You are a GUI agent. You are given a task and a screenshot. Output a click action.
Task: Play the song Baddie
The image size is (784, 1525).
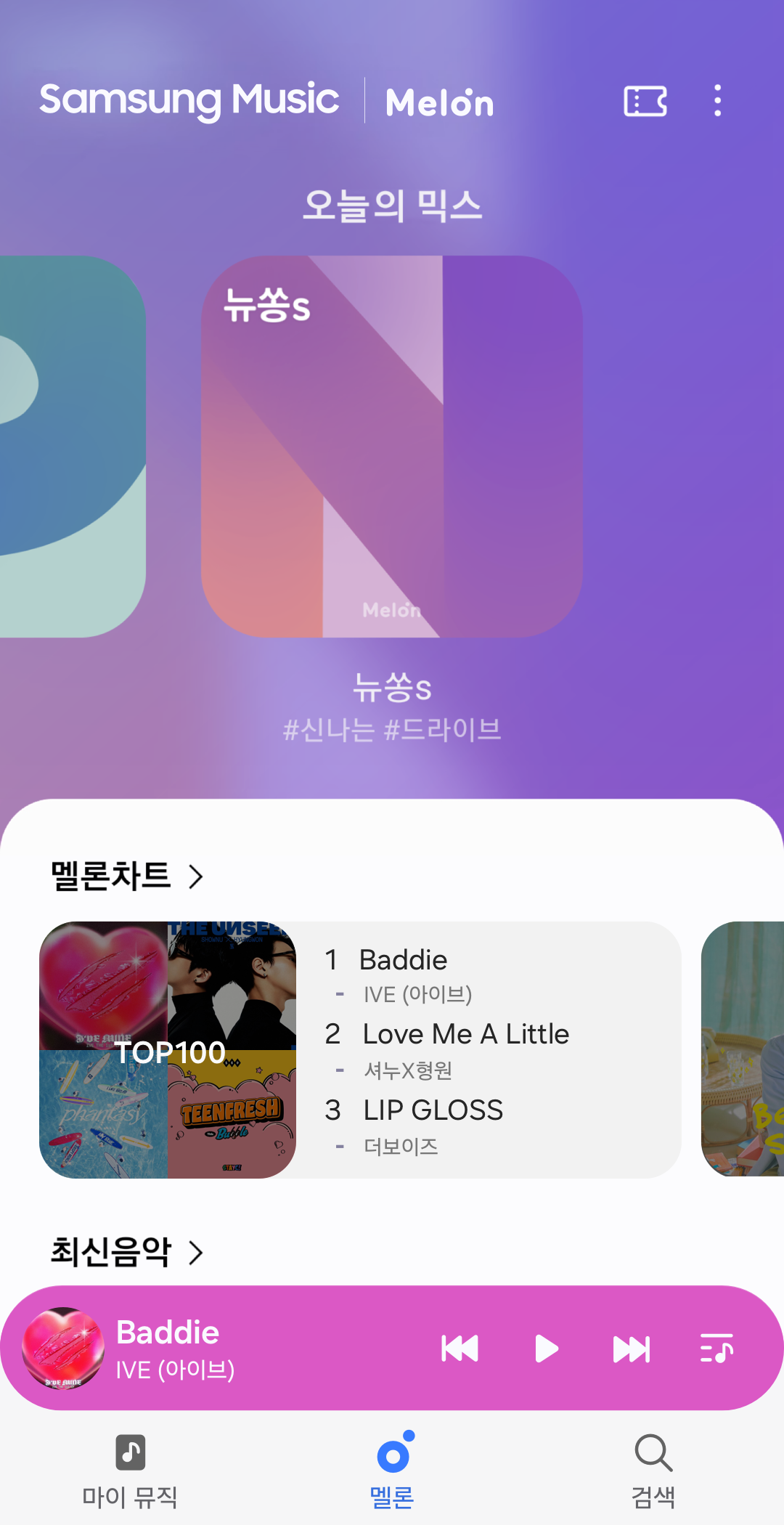pos(546,1349)
